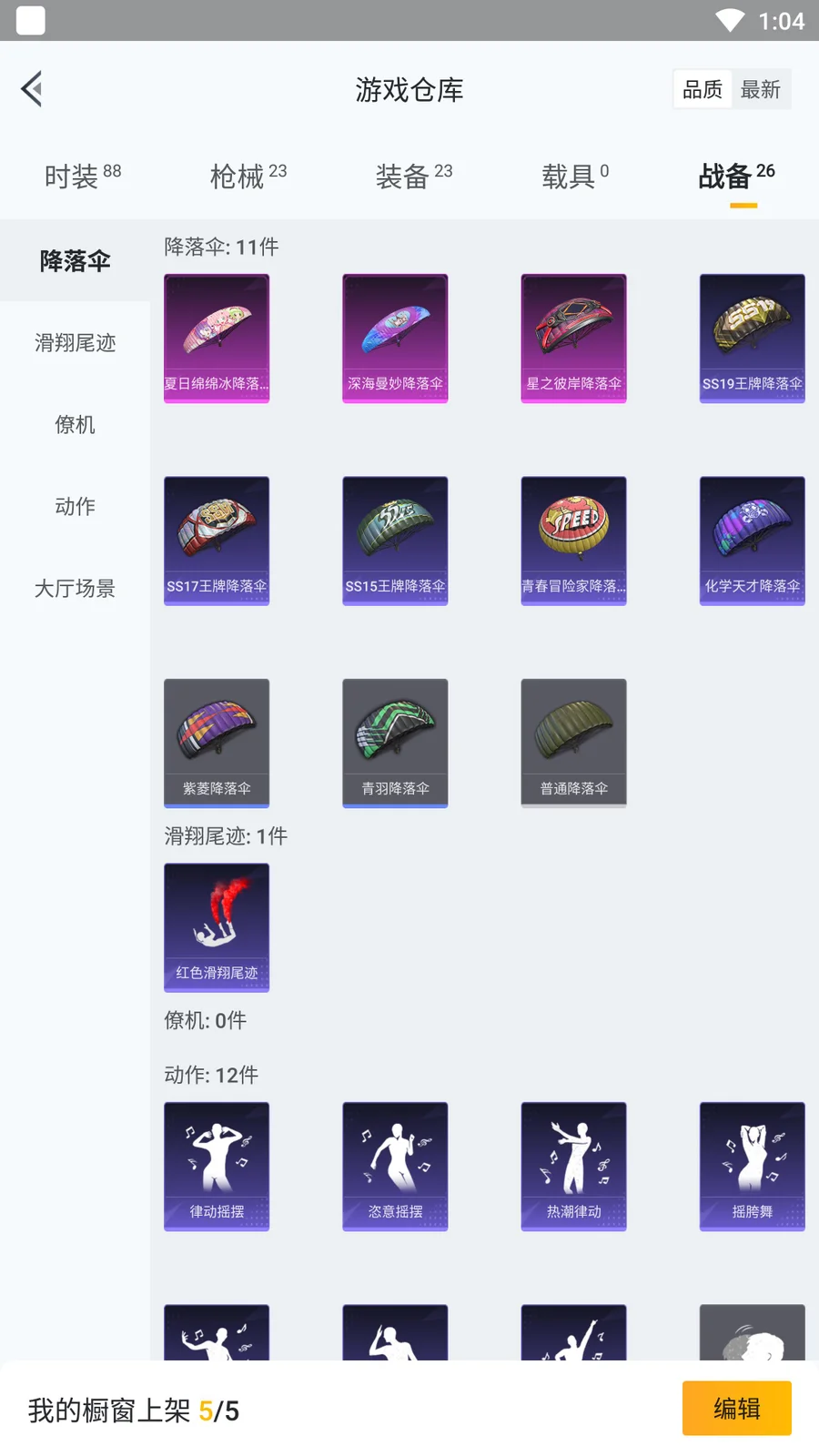819x1456 pixels.
Task: Switch to the 载具 tab
Action: coord(575,176)
